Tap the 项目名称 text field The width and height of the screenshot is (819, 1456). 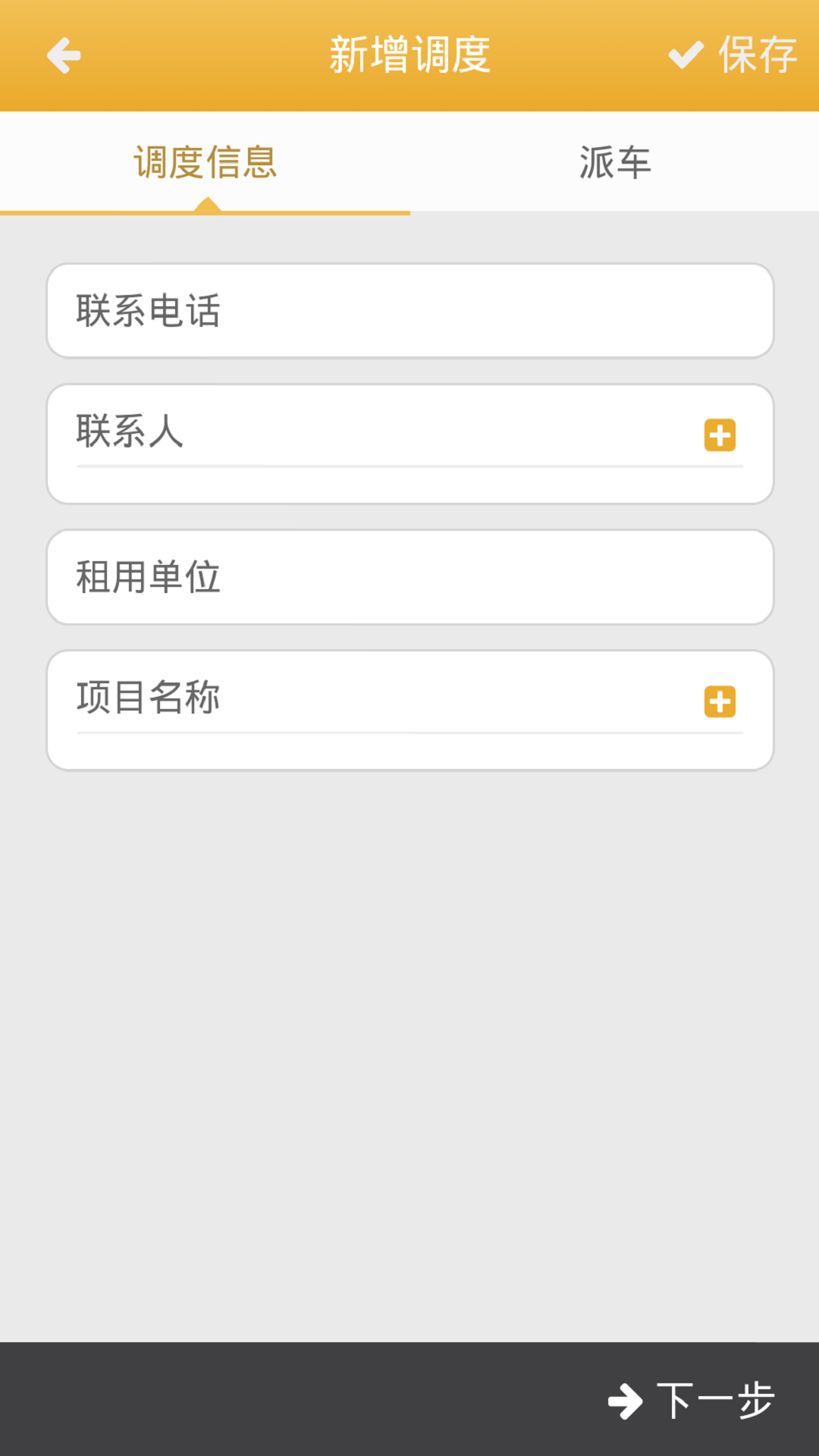pos(379,700)
